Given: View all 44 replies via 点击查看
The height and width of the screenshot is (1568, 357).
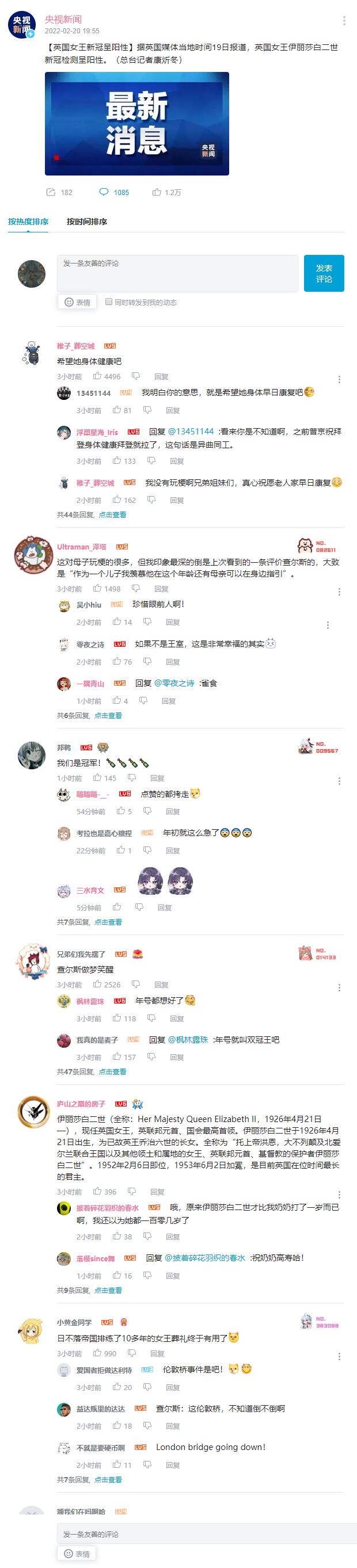Looking at the screenshot, I should point(113,514).
